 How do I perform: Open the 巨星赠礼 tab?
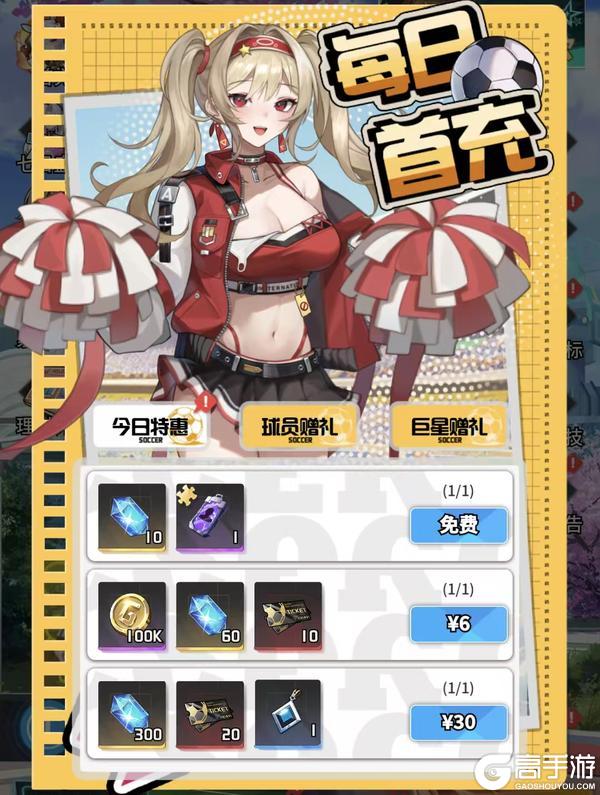447,426
